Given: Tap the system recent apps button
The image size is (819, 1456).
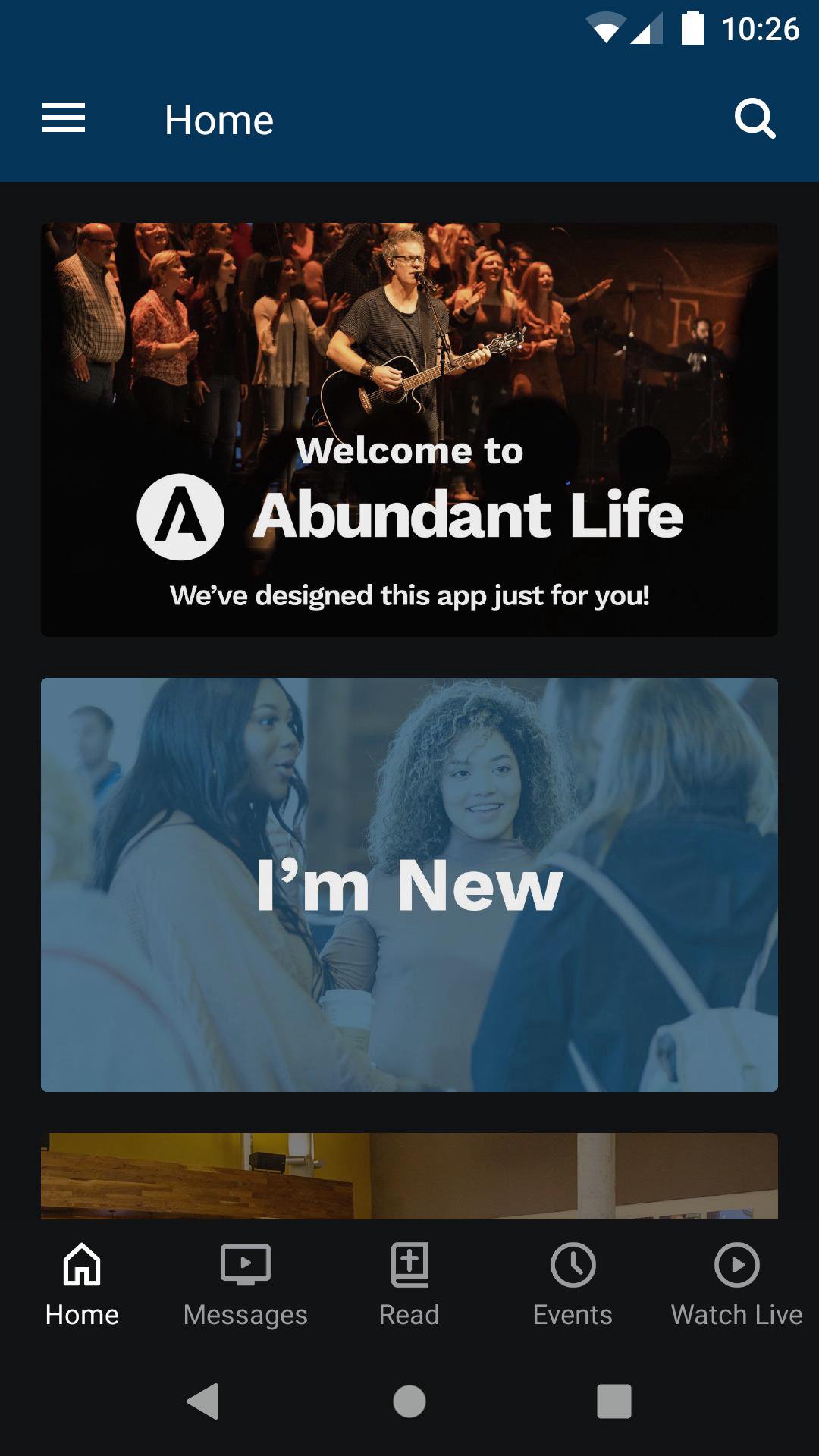Looking at the screenshot, I should 614,1401.
